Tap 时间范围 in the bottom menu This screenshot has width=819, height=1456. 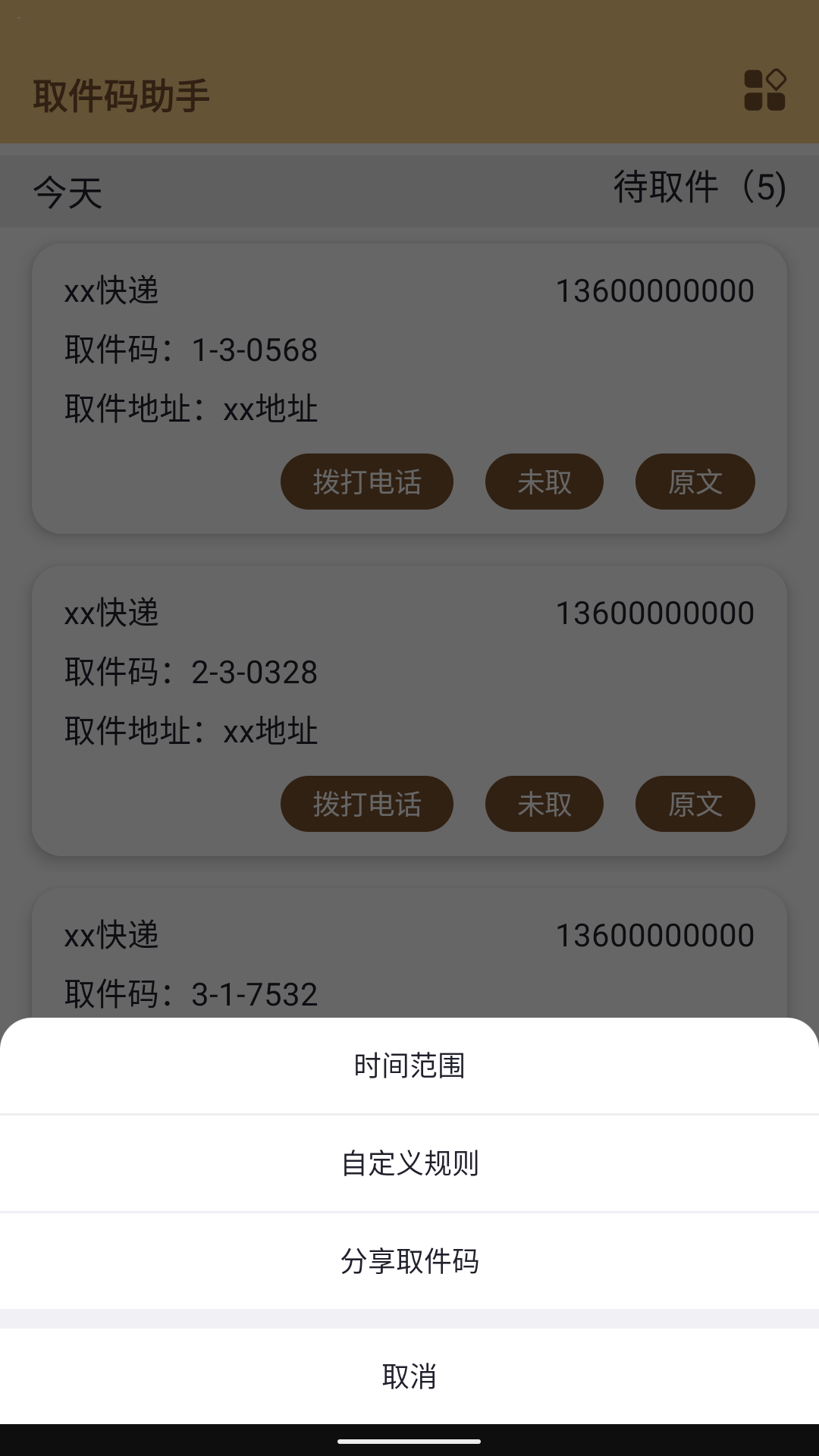click(x=409, y=1065)
